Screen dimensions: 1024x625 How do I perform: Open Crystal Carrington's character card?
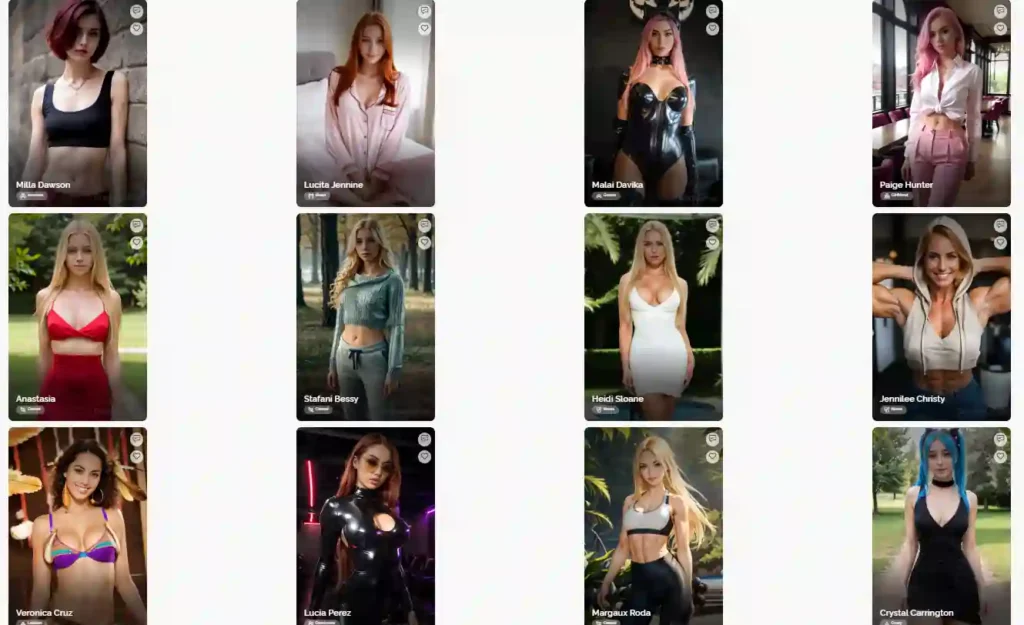(x=941, y=530)
